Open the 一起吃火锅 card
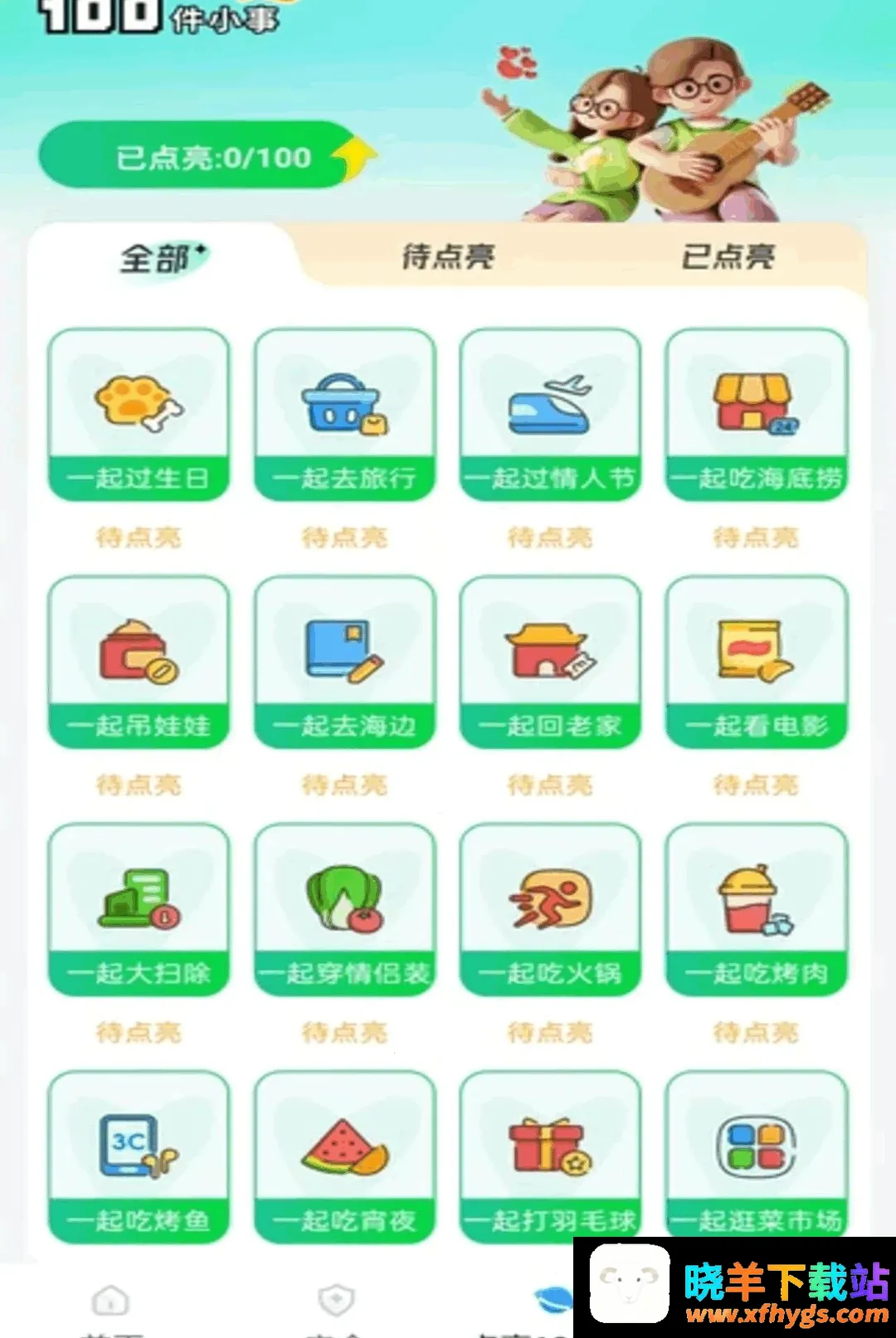Screen dimensions: 896x1338 click(x=550, y=909)
